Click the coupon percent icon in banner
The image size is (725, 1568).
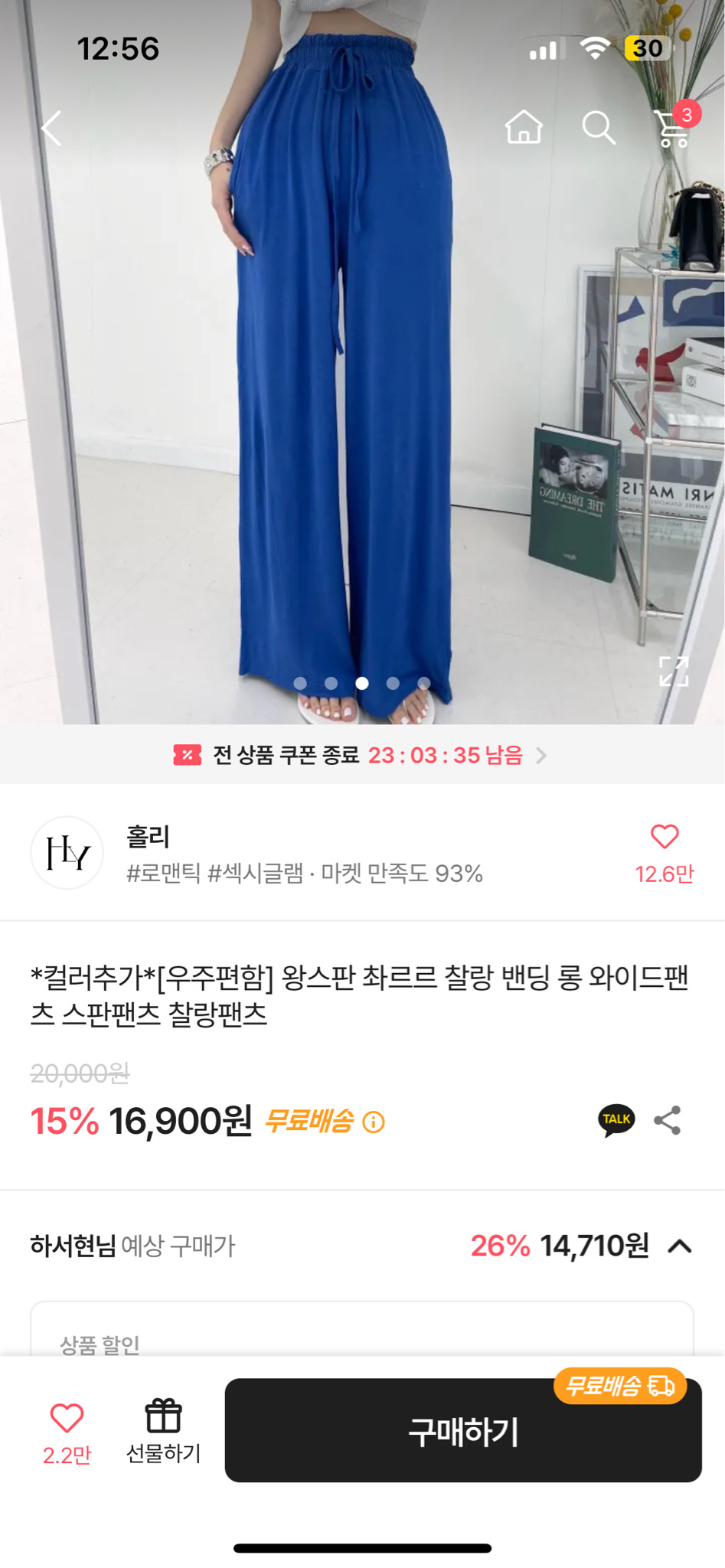point(186,756)
